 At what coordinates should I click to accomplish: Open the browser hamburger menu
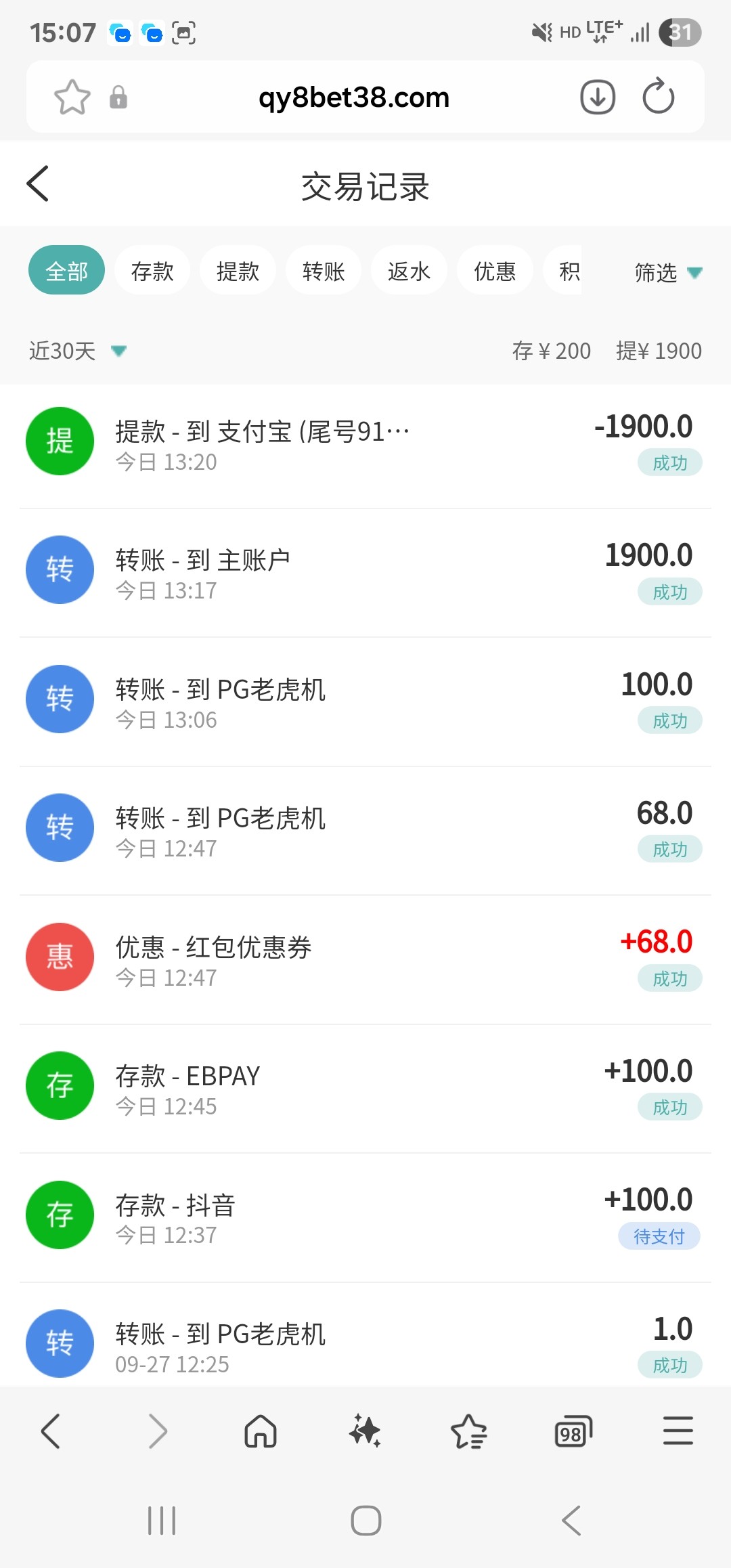click(x=678, y=1431)
